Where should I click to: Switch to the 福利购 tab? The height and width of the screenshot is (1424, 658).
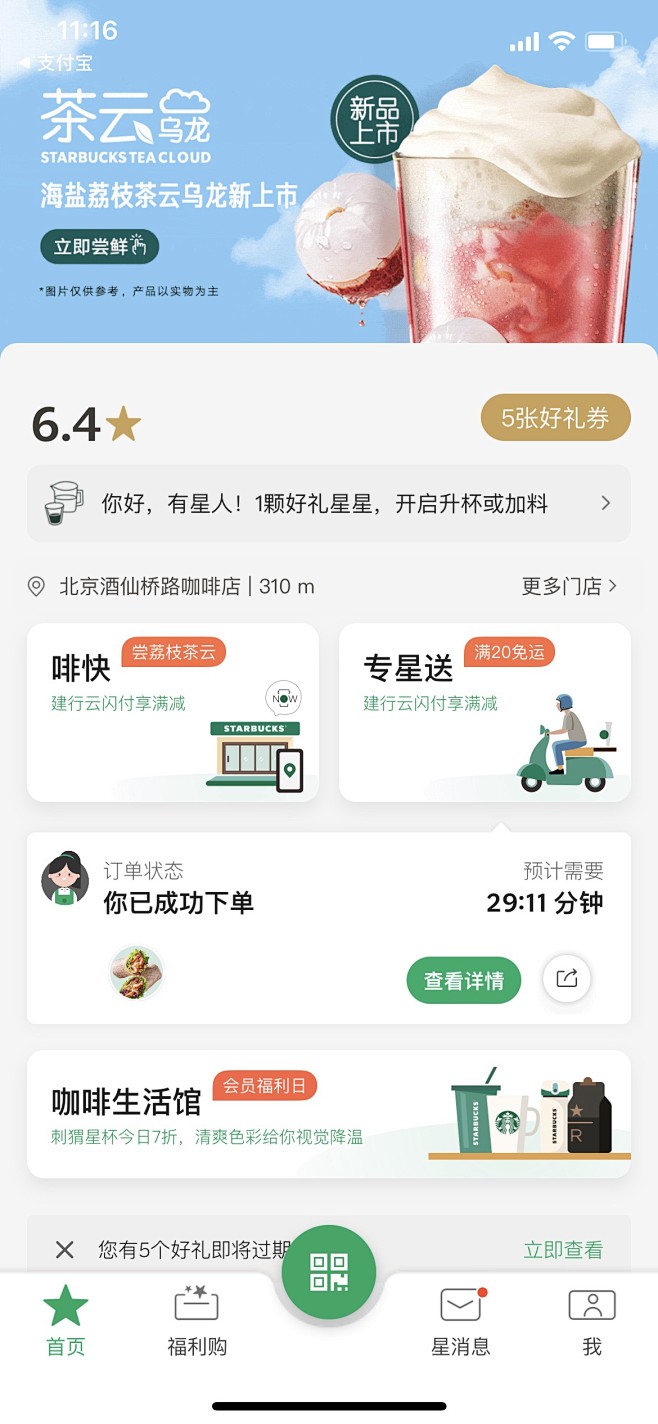coord(197,1321)
